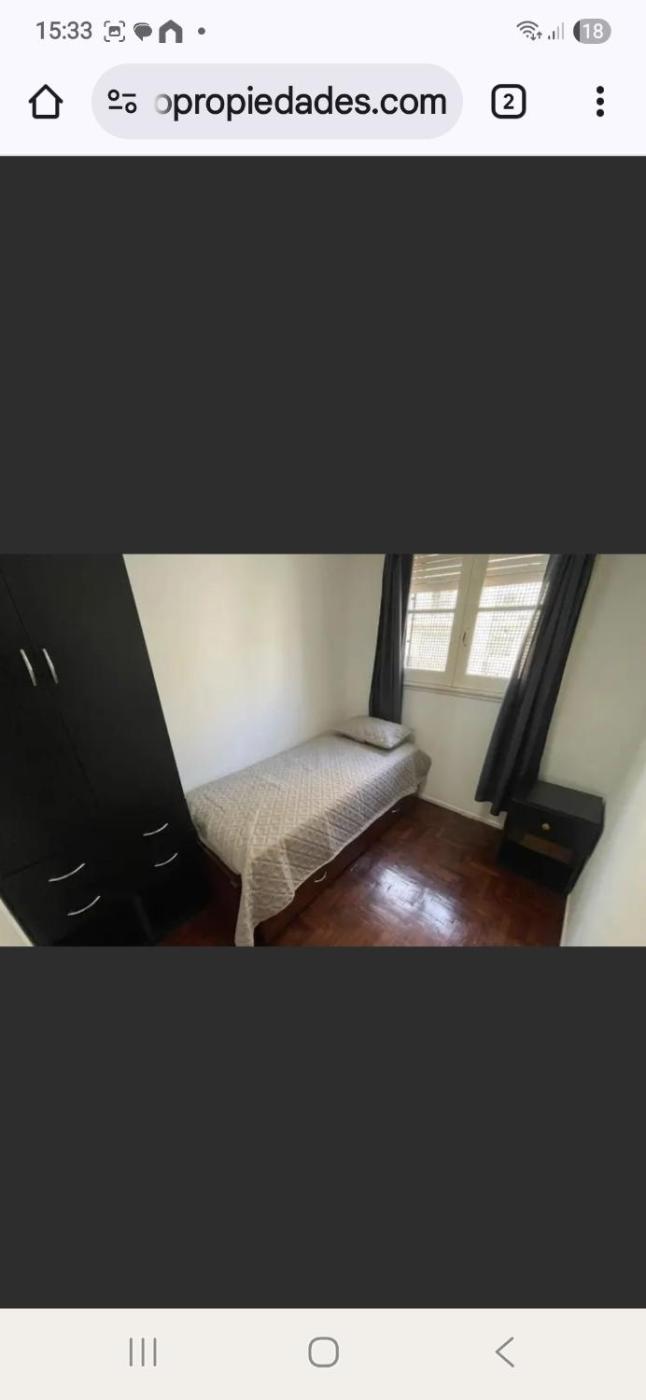The height and width of the screenshot is (1400, 646).
Task: Edit the propiedades.com address bar URL
Action: coord(300,102)
